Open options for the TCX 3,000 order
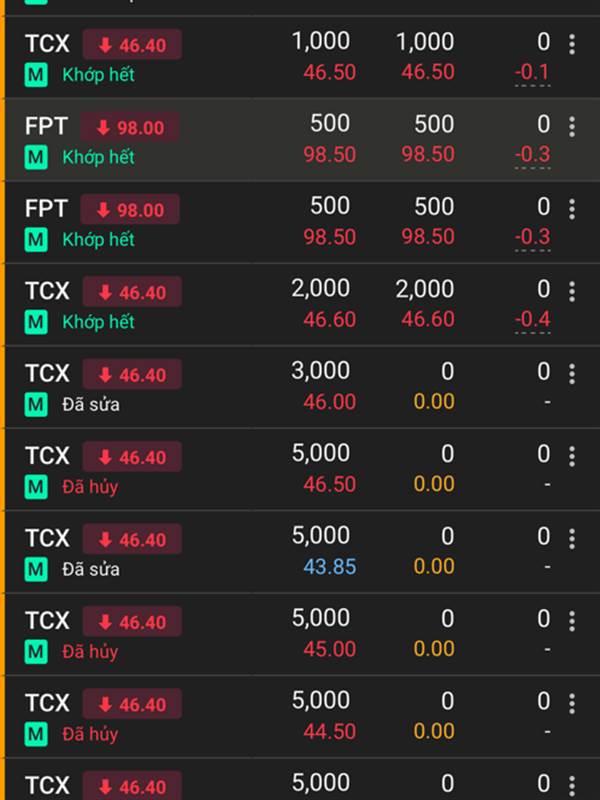The width and height of the screenshot is (600, 800). pyautogui.click(x=572, y=373)
